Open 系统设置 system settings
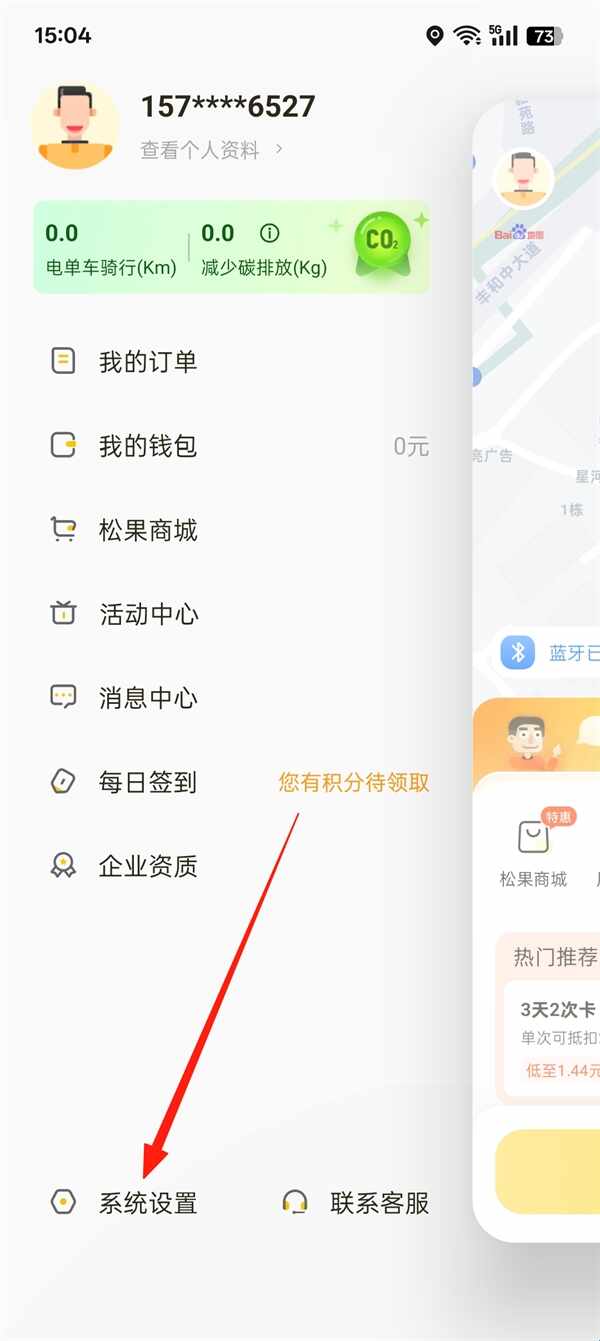 point(147,1203)
